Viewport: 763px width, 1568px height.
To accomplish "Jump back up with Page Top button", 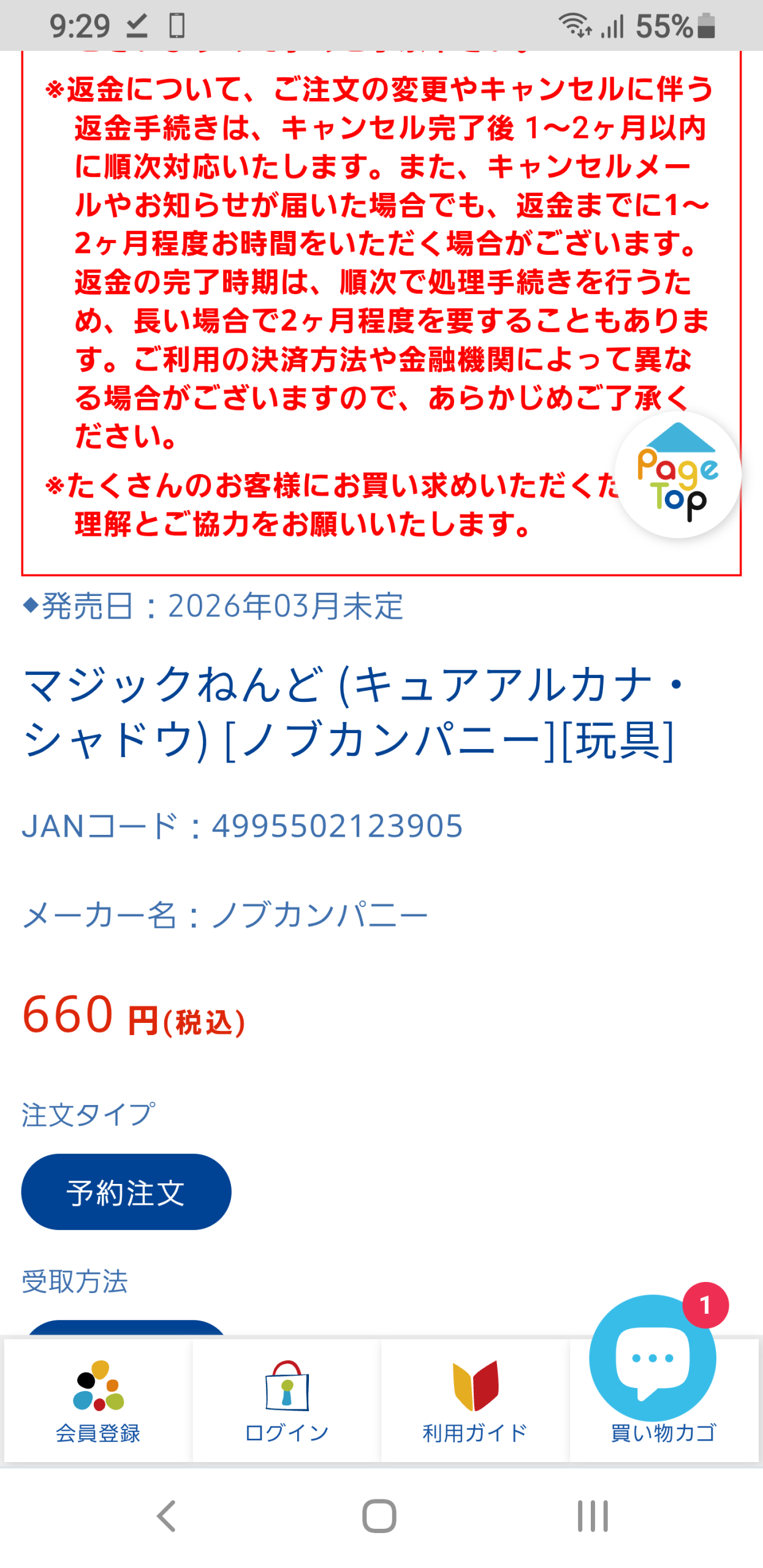I will point(677,475).
